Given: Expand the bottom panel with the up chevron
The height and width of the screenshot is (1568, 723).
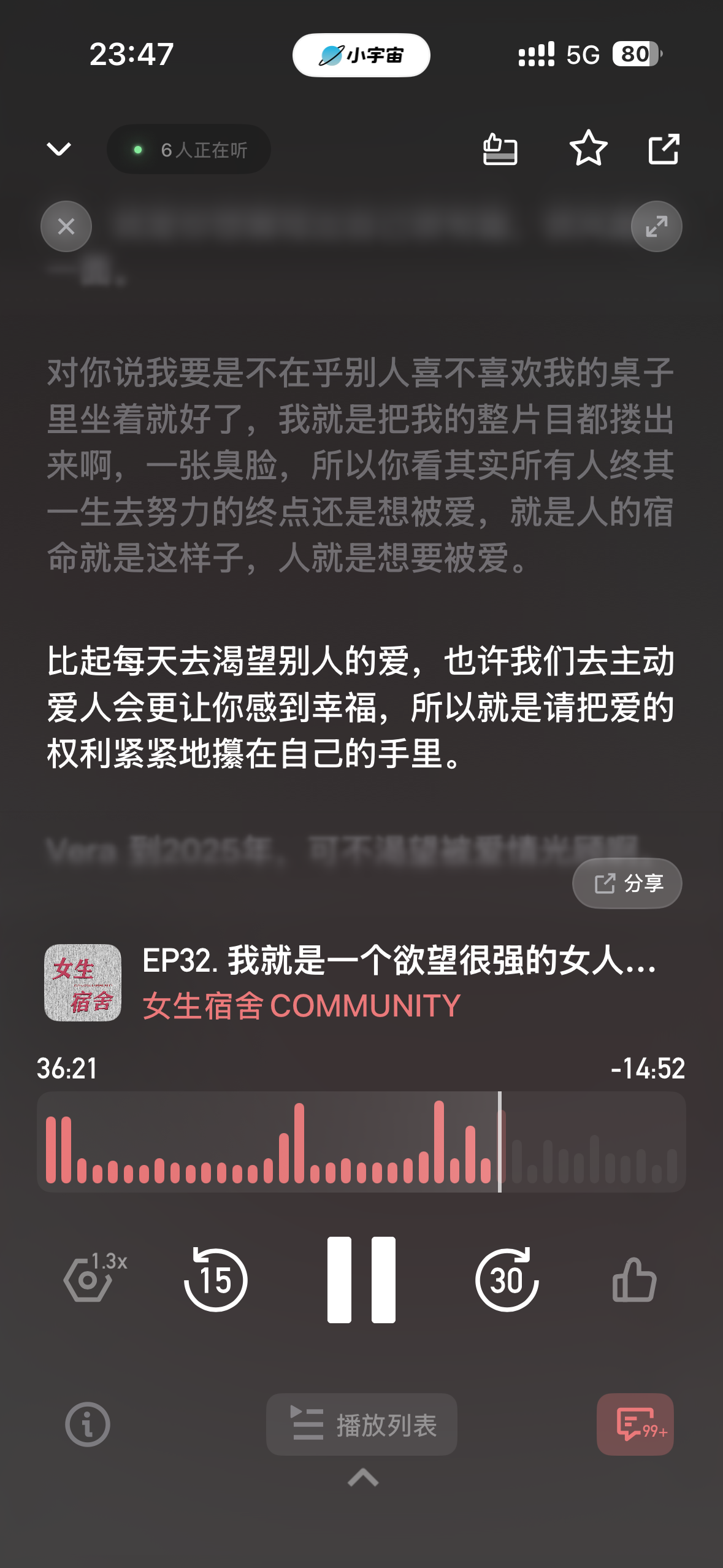Looking at the screenshot, I should pos(362,1477).
